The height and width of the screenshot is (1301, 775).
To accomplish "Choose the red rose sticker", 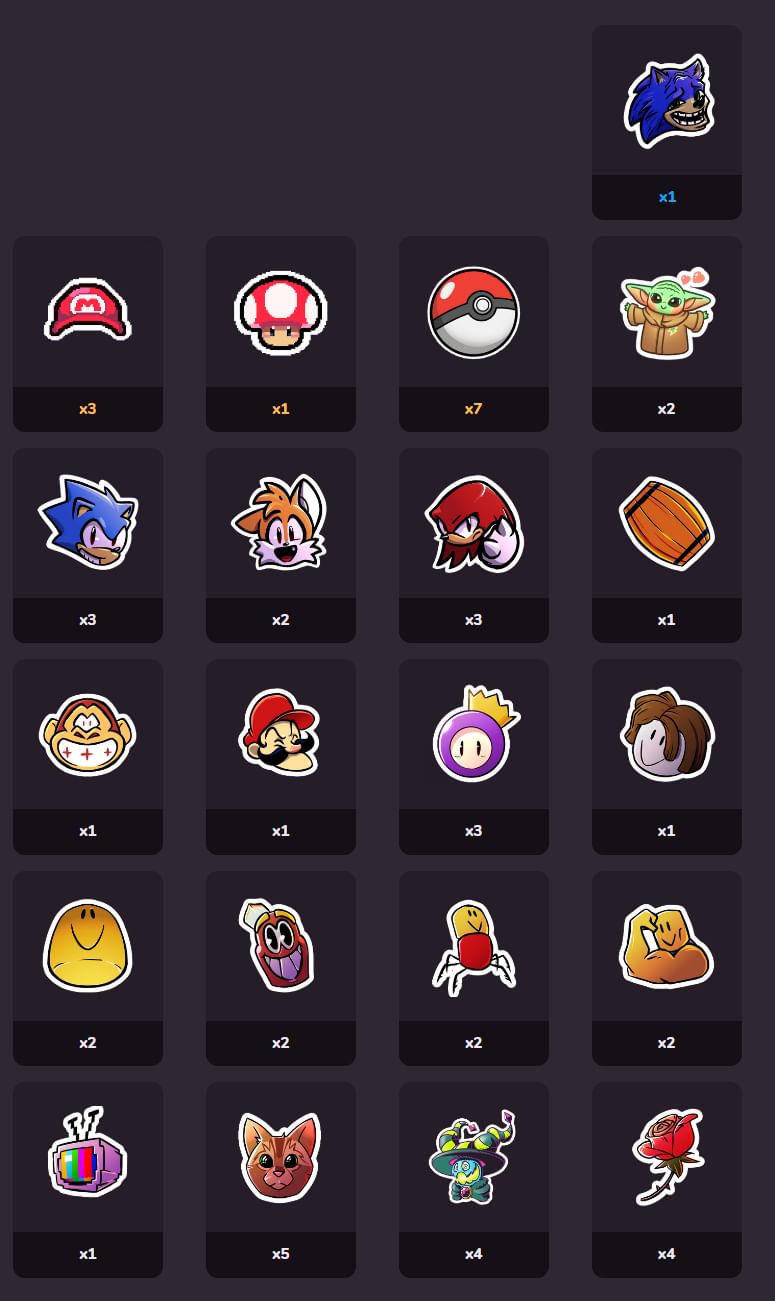I will pos(667,1180).
